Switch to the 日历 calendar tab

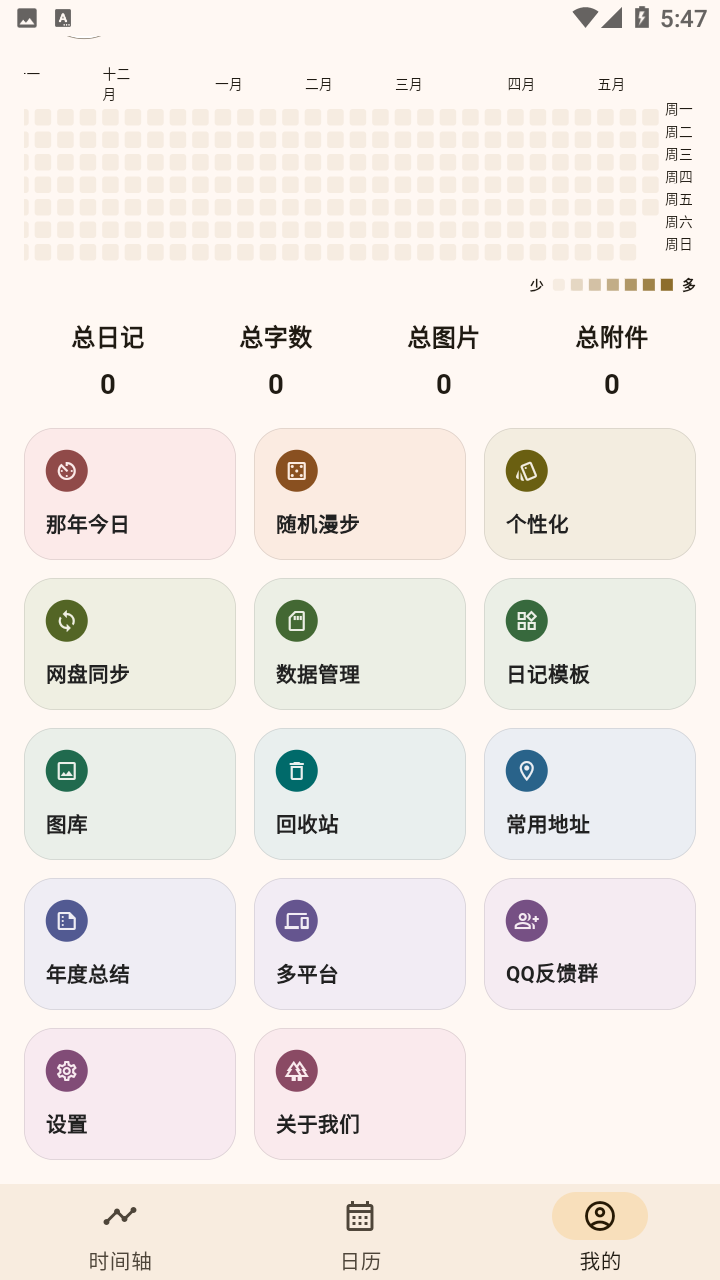(360, 1233)
